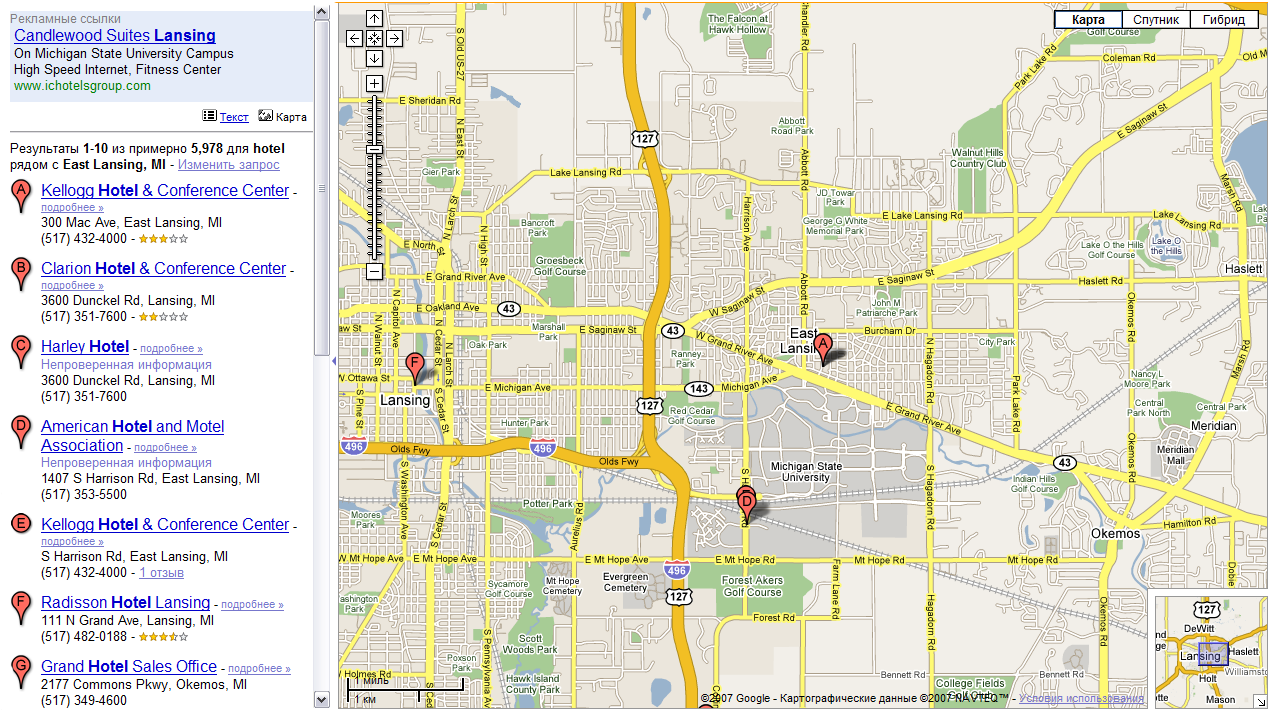
Task: Open Clarion Hotel & Conference Center result
Action: pos(163,269)
